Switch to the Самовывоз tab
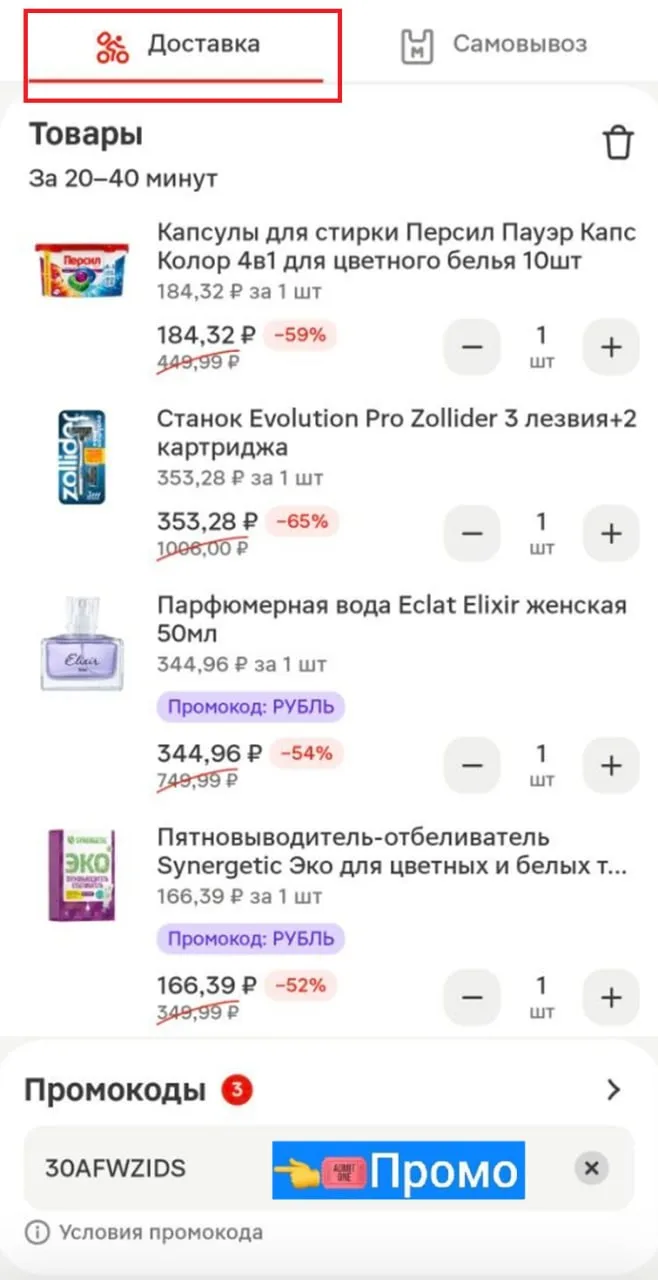The height and width of the screenshot is (1280, 658). pos(494,45)
